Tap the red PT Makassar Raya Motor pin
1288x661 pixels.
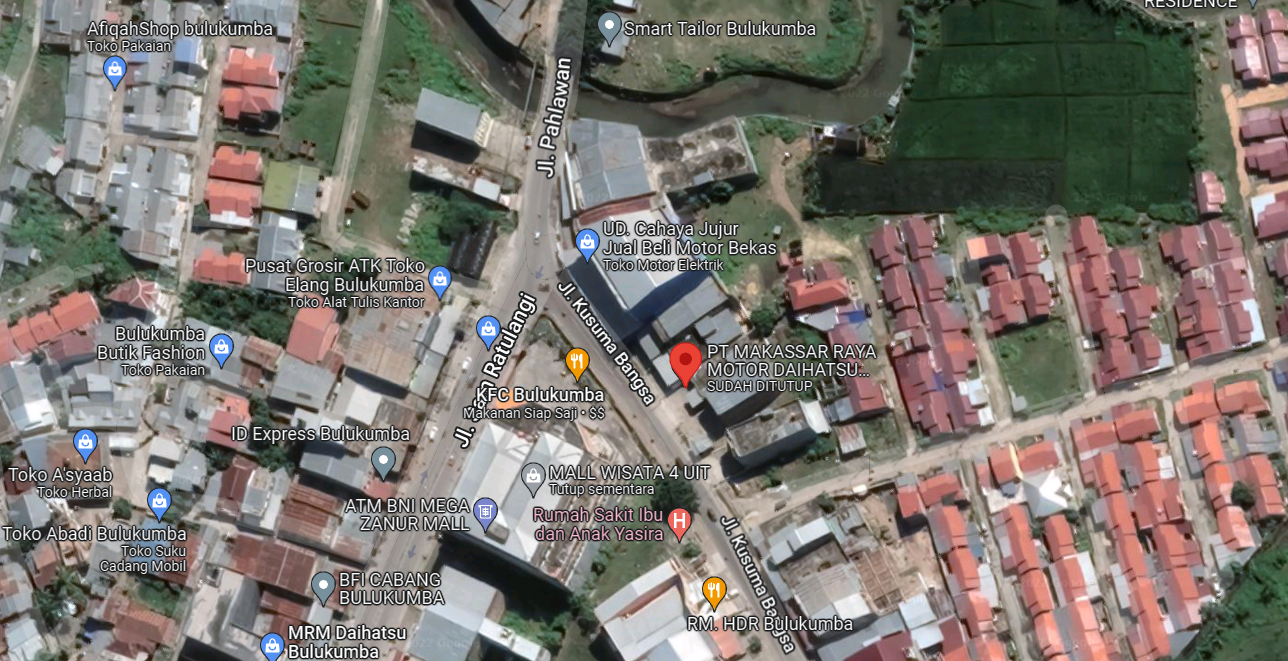pos(685,362)
